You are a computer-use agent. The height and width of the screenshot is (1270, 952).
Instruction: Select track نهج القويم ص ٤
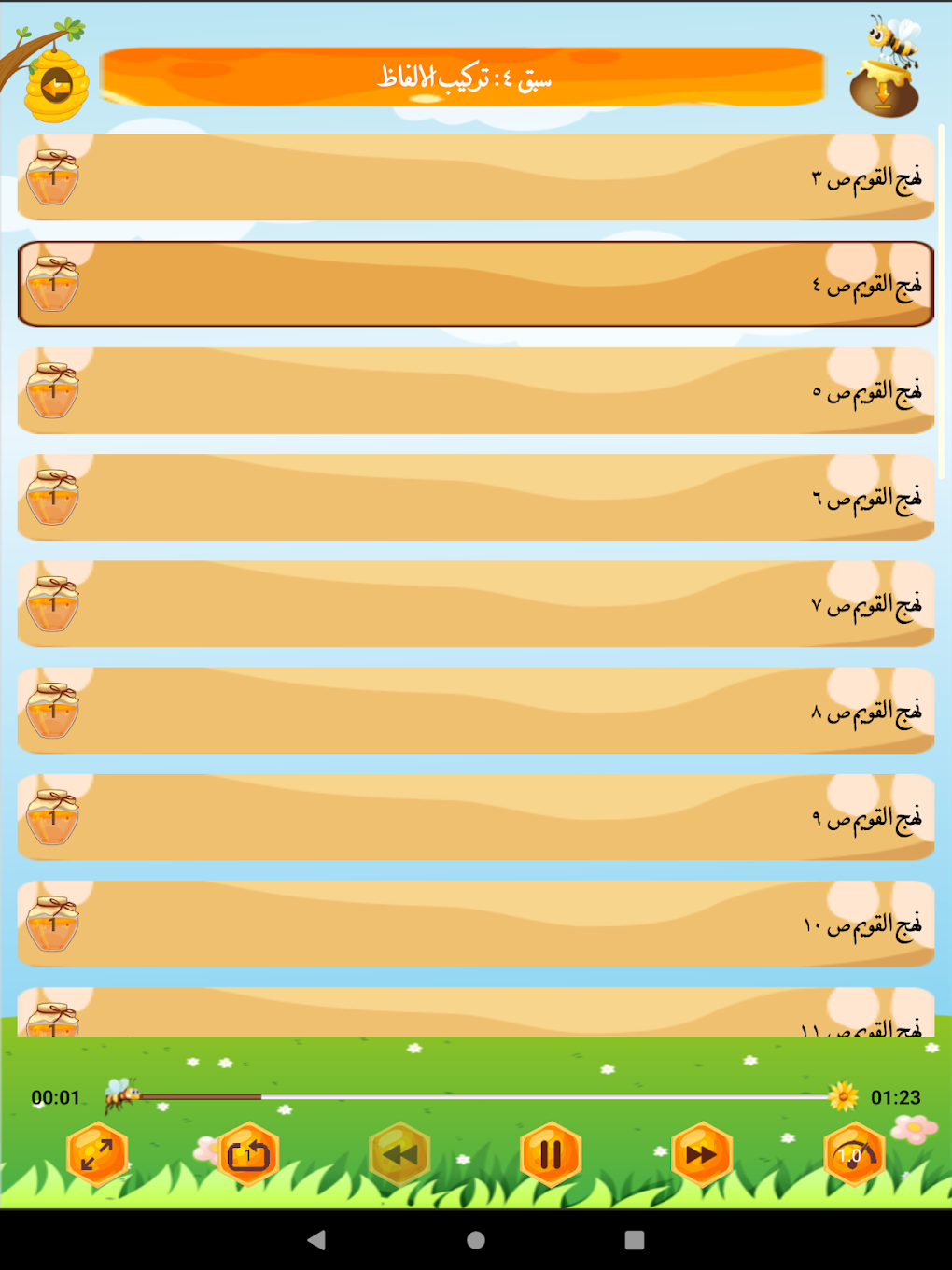(476, 284)
